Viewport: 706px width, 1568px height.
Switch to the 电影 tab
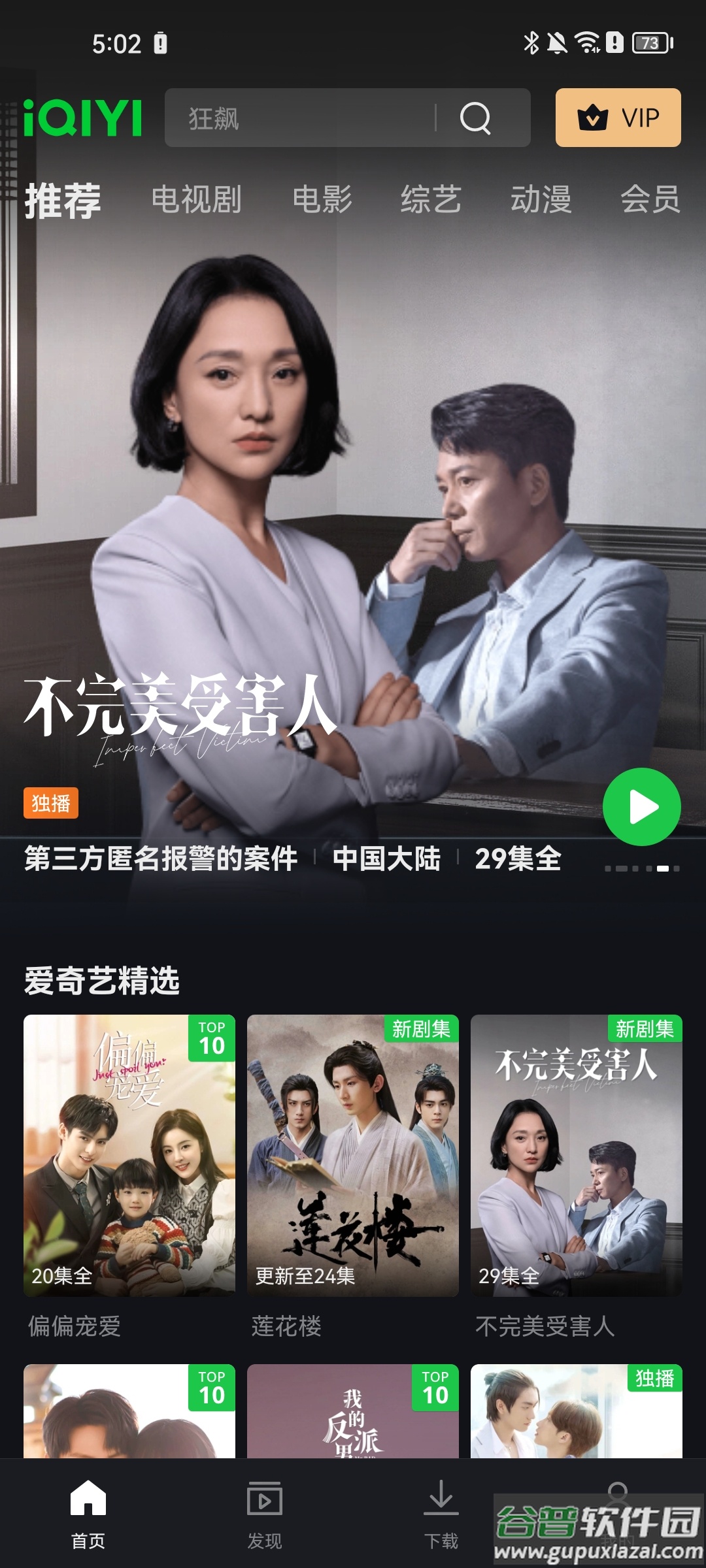[322, 199]
